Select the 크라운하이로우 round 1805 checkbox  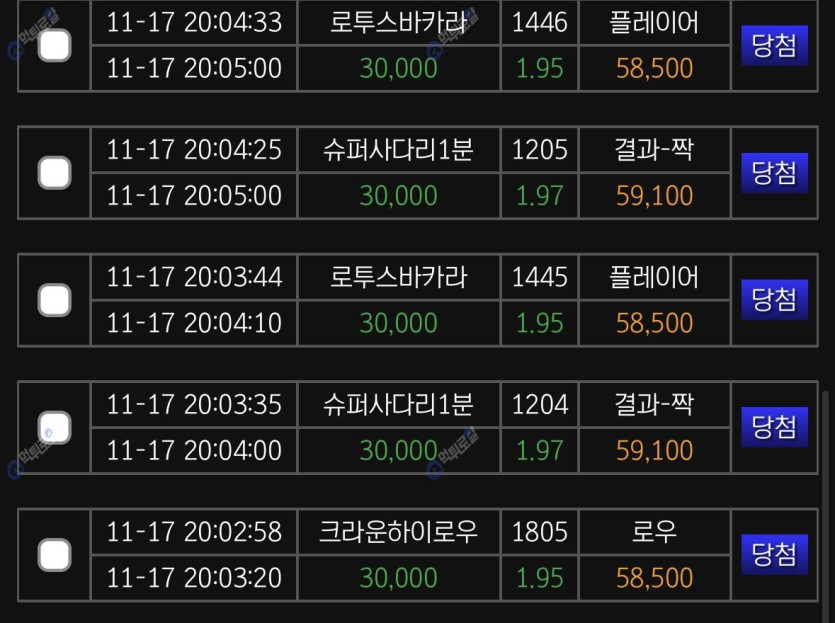coord(54,554)
